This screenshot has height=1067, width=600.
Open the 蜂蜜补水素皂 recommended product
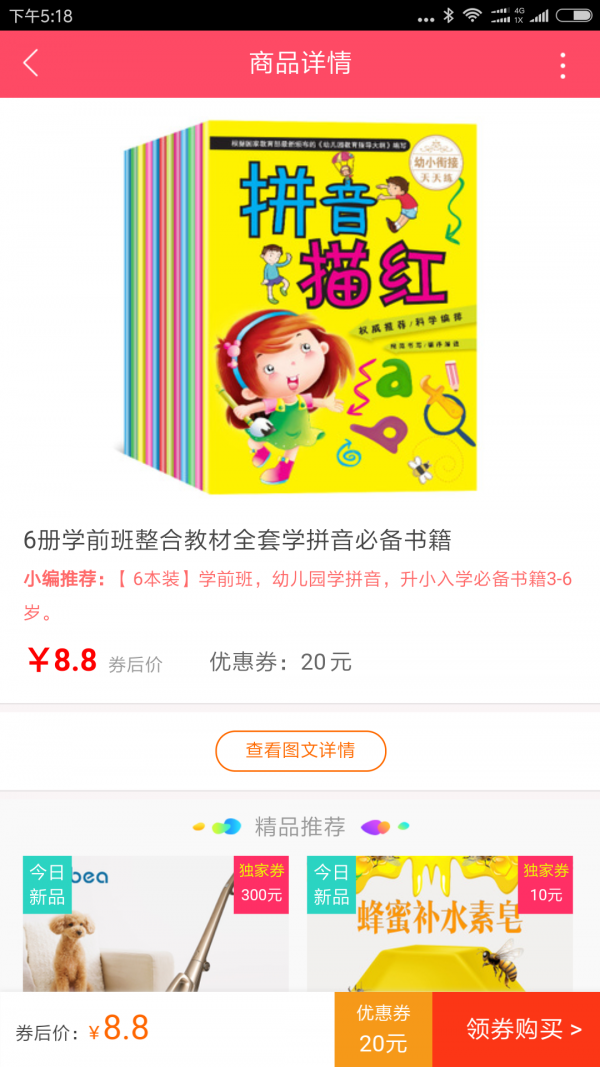[439, 925]
